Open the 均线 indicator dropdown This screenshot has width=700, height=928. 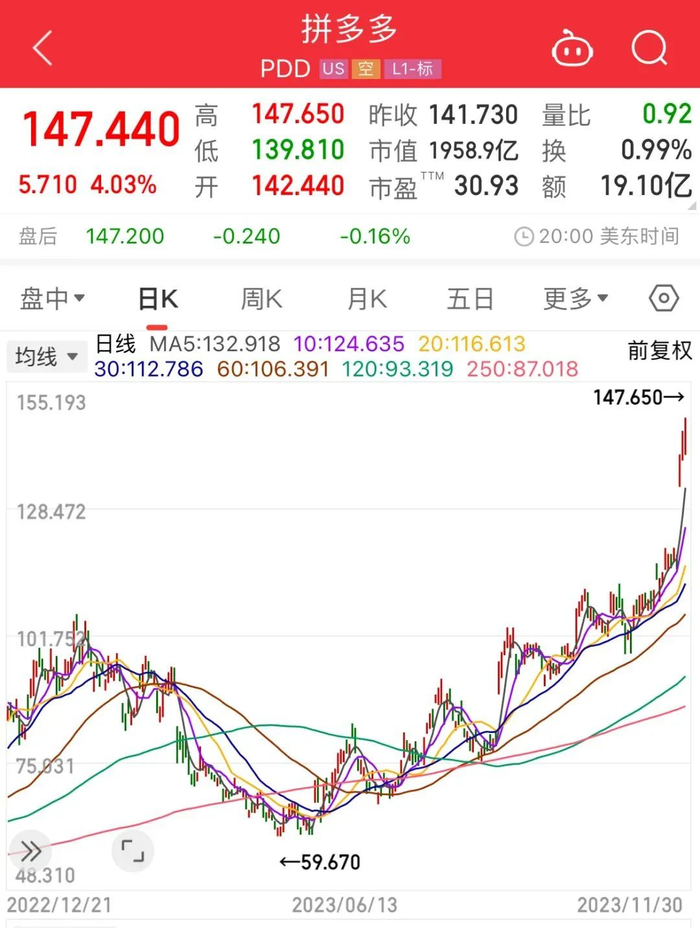coord(47,356)
